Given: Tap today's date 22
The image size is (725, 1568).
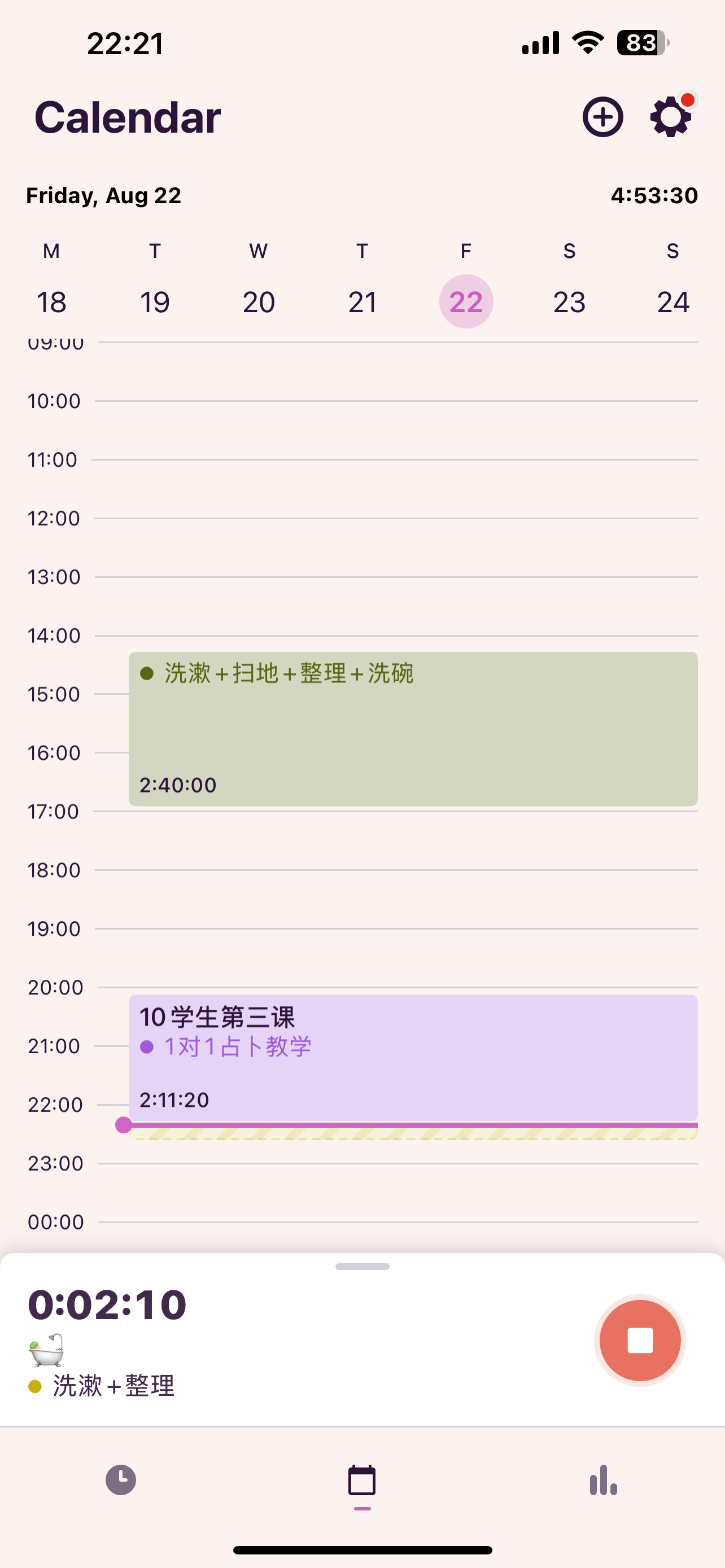Looking at the screenshot, I should (466, 302).
